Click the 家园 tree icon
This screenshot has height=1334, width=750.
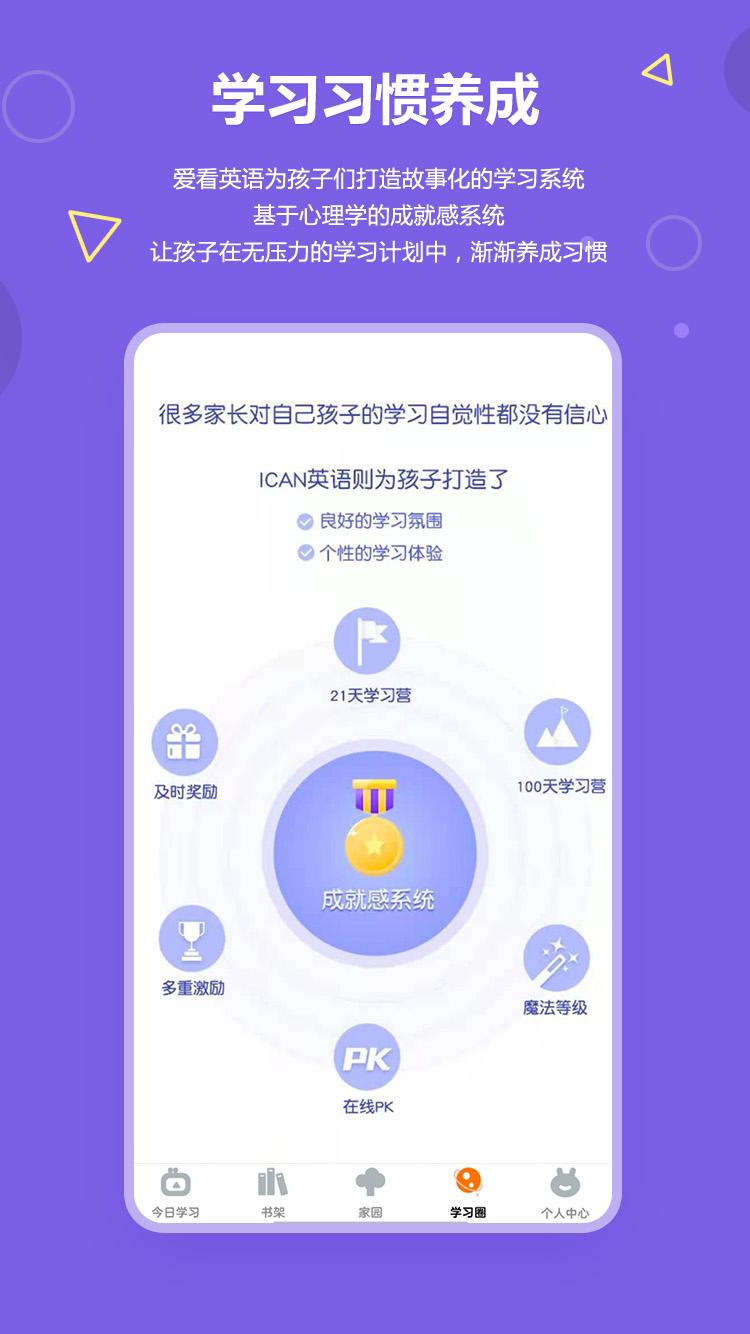pyautogui.click(x=368, y=1182)
